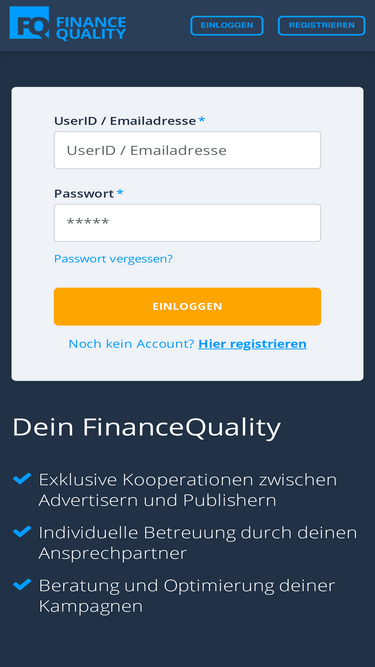The width and height of the screenshot is (375, 667).
Task: Tap the Einloggen button in the header
Action: (x=227, y=26)
